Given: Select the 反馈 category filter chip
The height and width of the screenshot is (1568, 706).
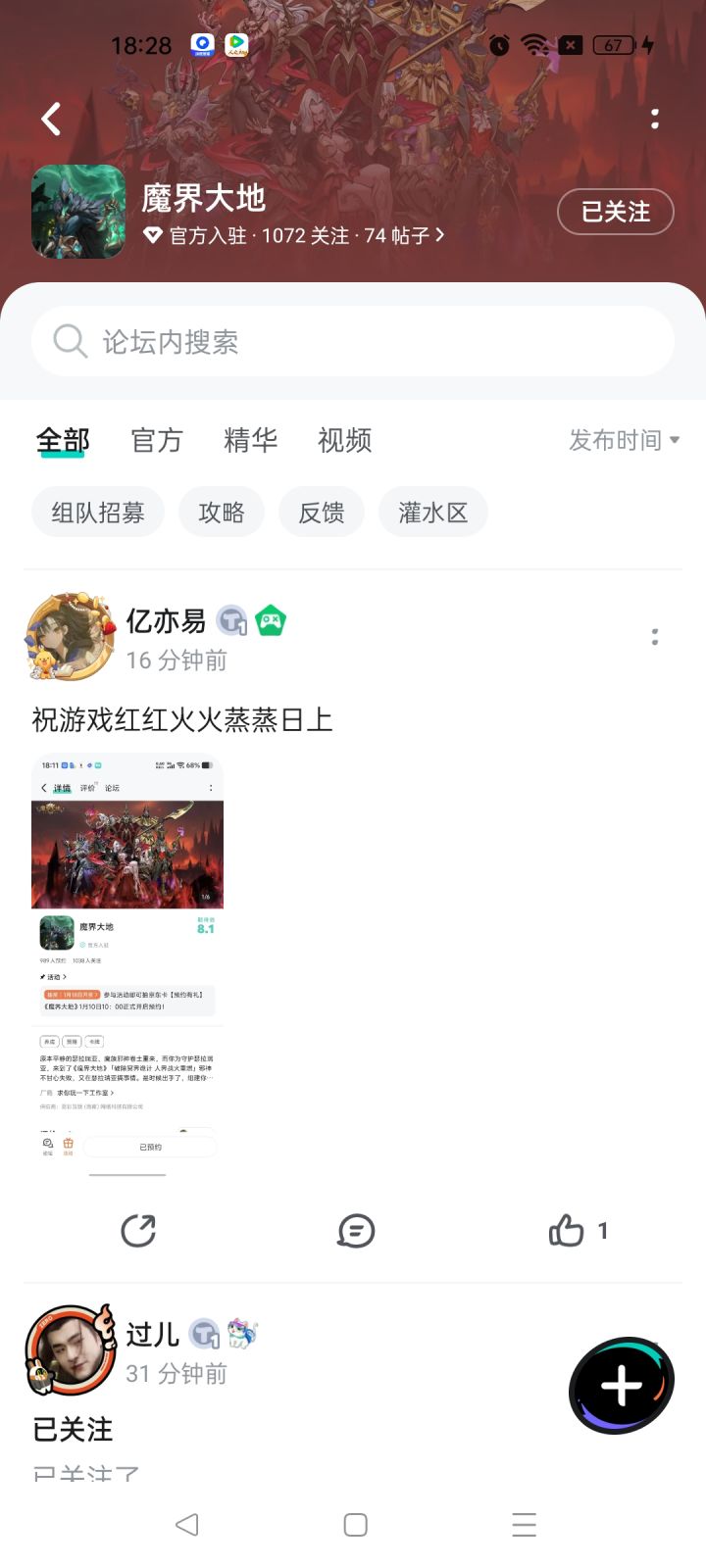Looking at the screenshot, I should coord(322,512).
